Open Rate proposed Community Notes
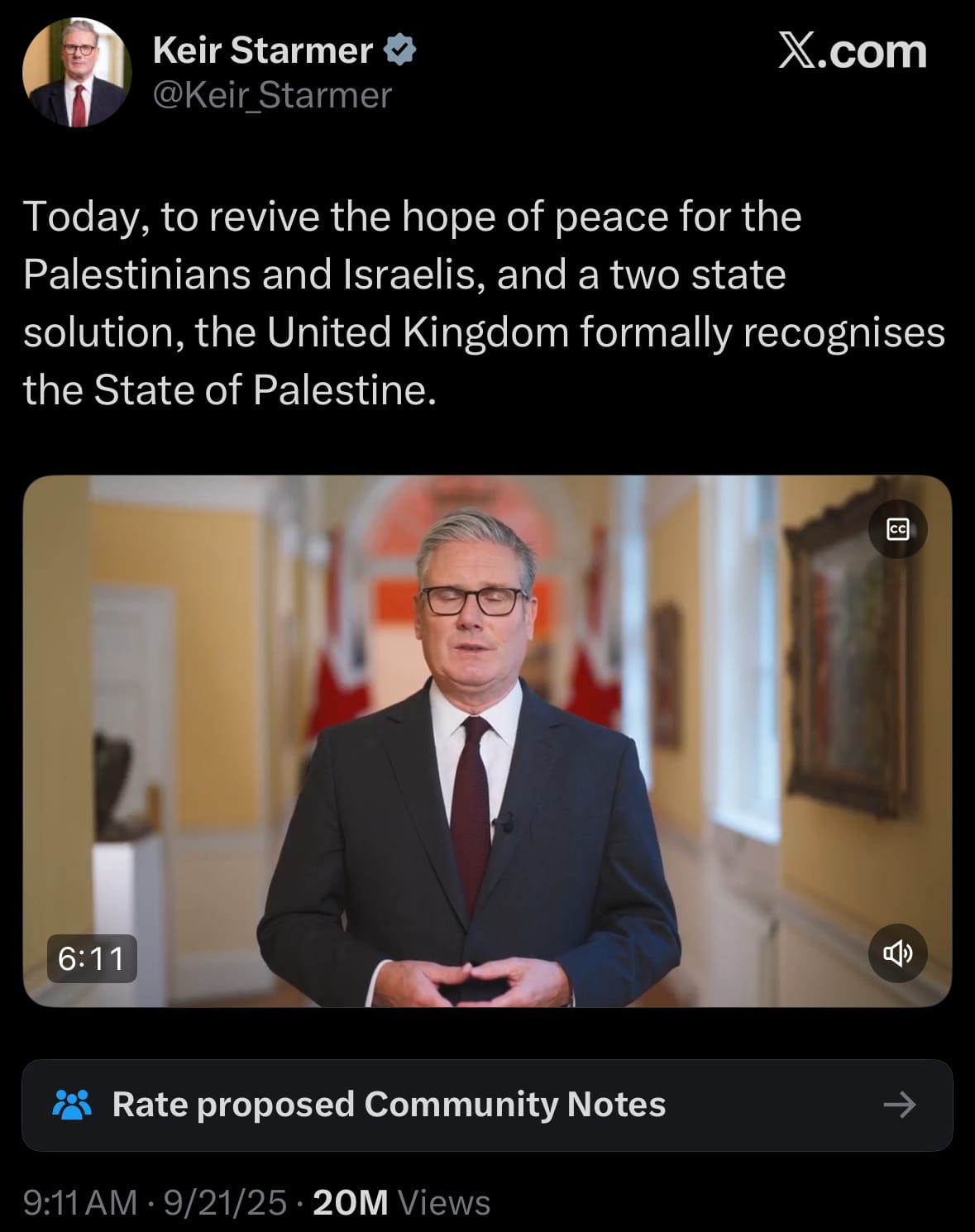 487,1105
